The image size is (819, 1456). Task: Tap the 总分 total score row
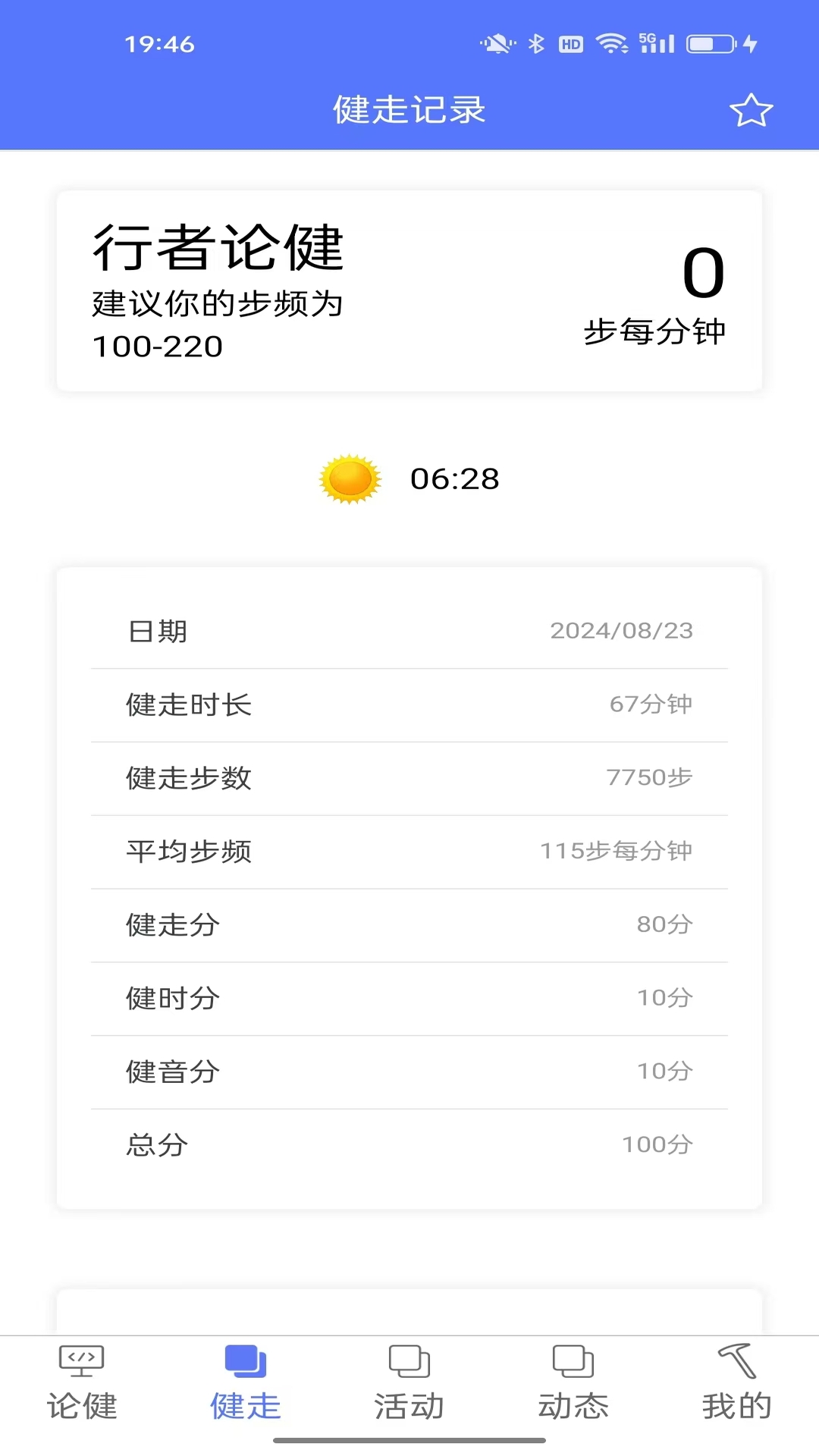[x=409, y=1145]
